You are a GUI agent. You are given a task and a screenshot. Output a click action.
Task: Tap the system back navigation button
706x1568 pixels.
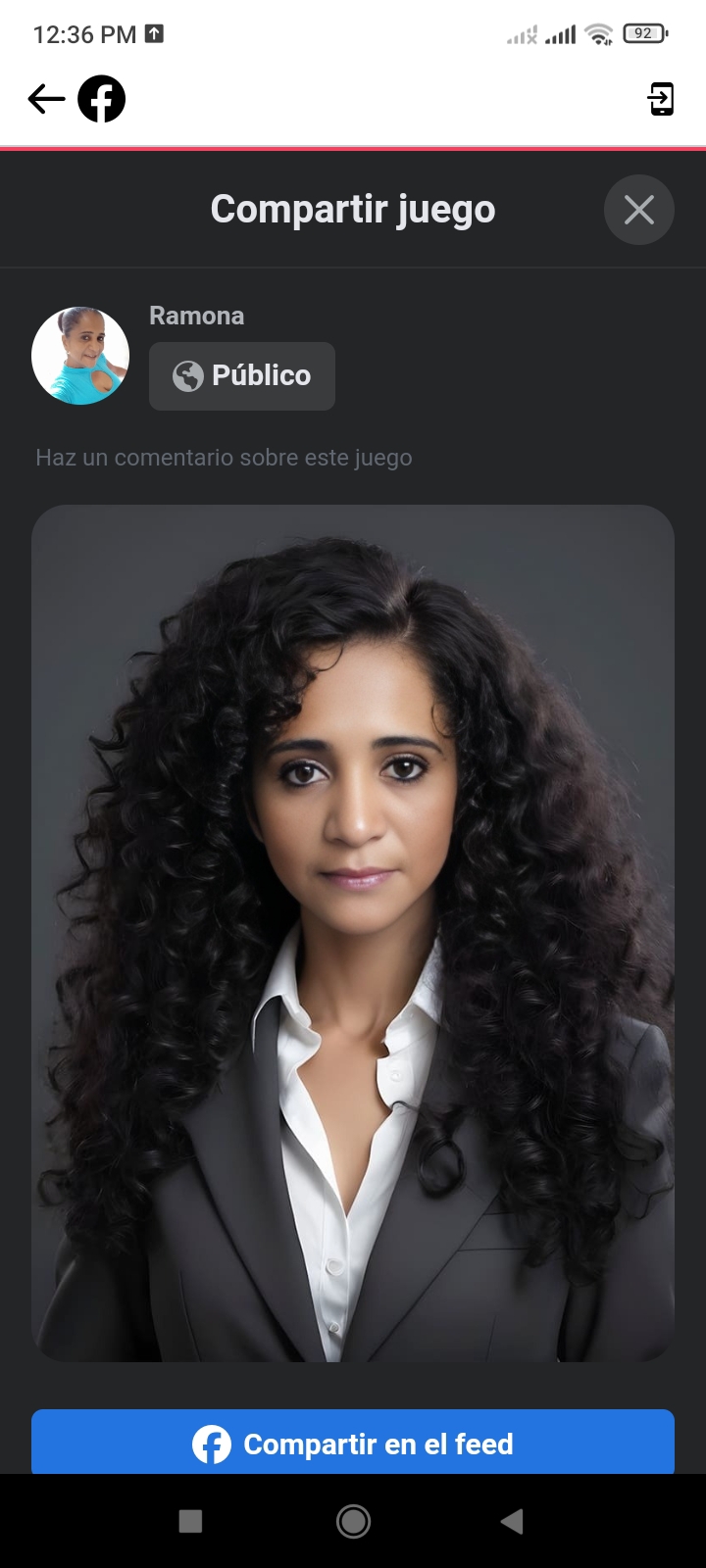point(512,1521)
